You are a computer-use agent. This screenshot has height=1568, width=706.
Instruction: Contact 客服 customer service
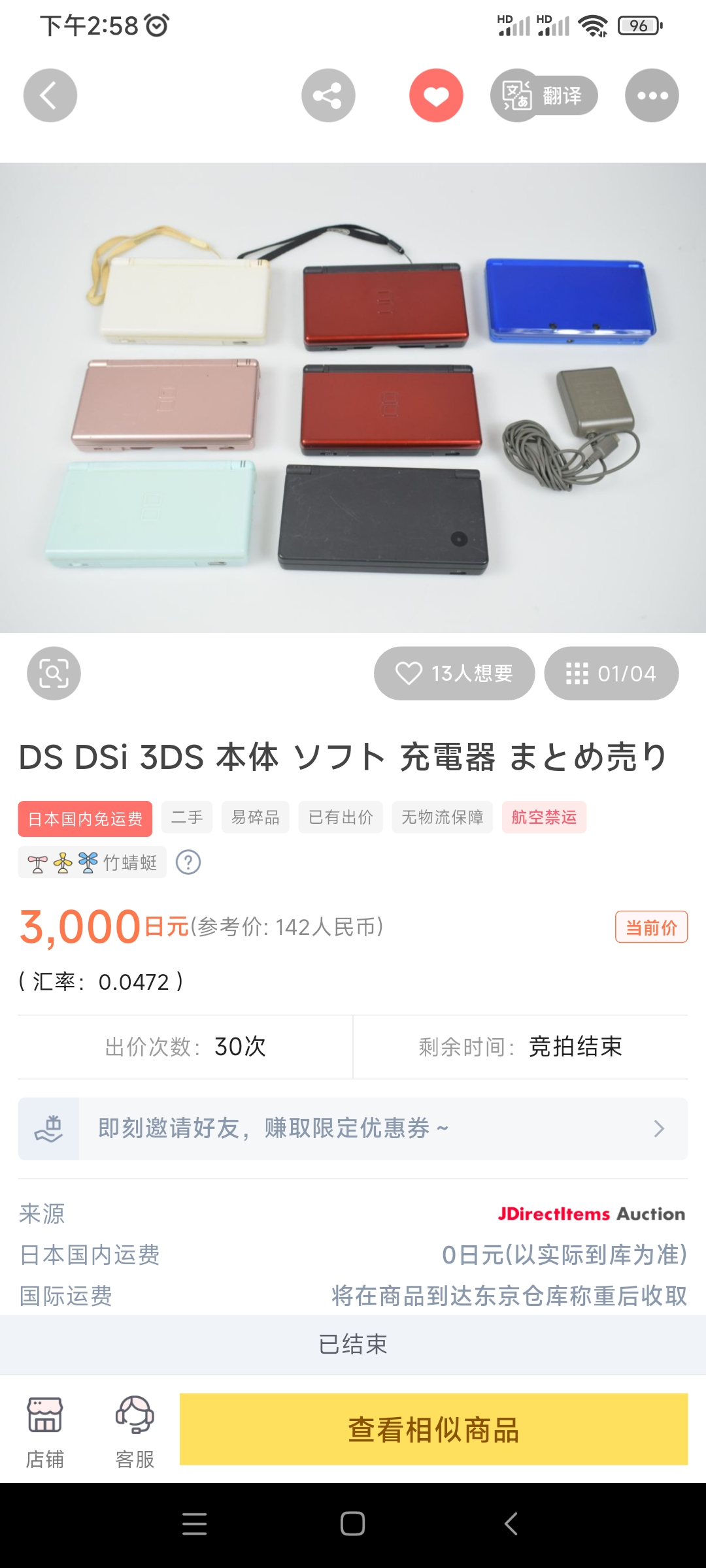coord(135,1429)
